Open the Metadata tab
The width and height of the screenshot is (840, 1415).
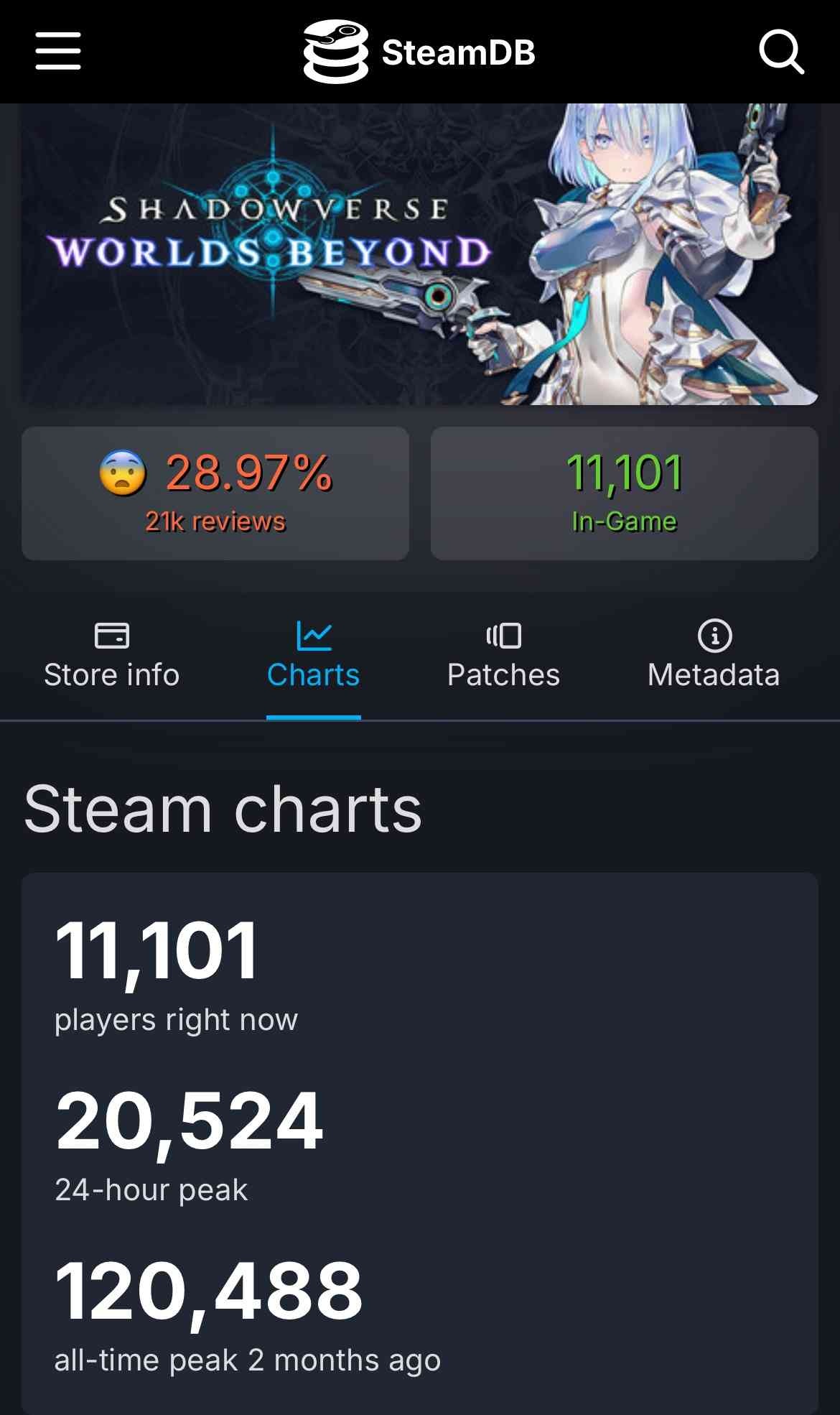coord(714,656)
